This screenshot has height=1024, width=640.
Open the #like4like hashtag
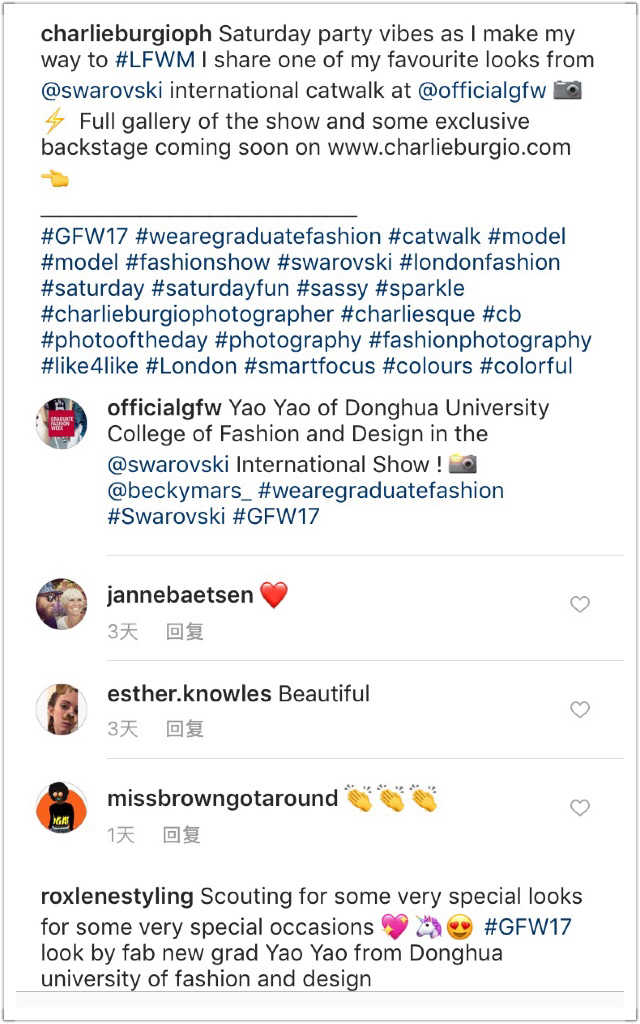[90, 366]
